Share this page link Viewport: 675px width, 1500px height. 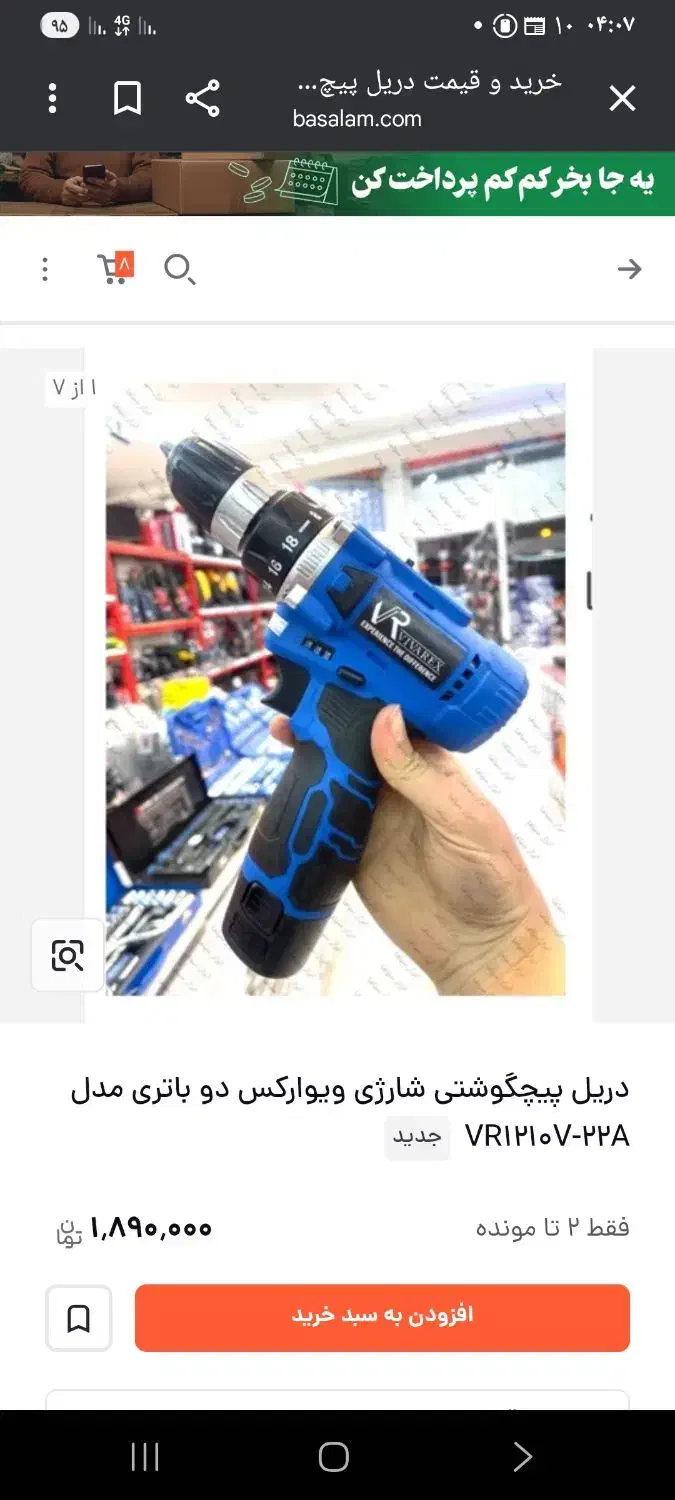[202, 99]
